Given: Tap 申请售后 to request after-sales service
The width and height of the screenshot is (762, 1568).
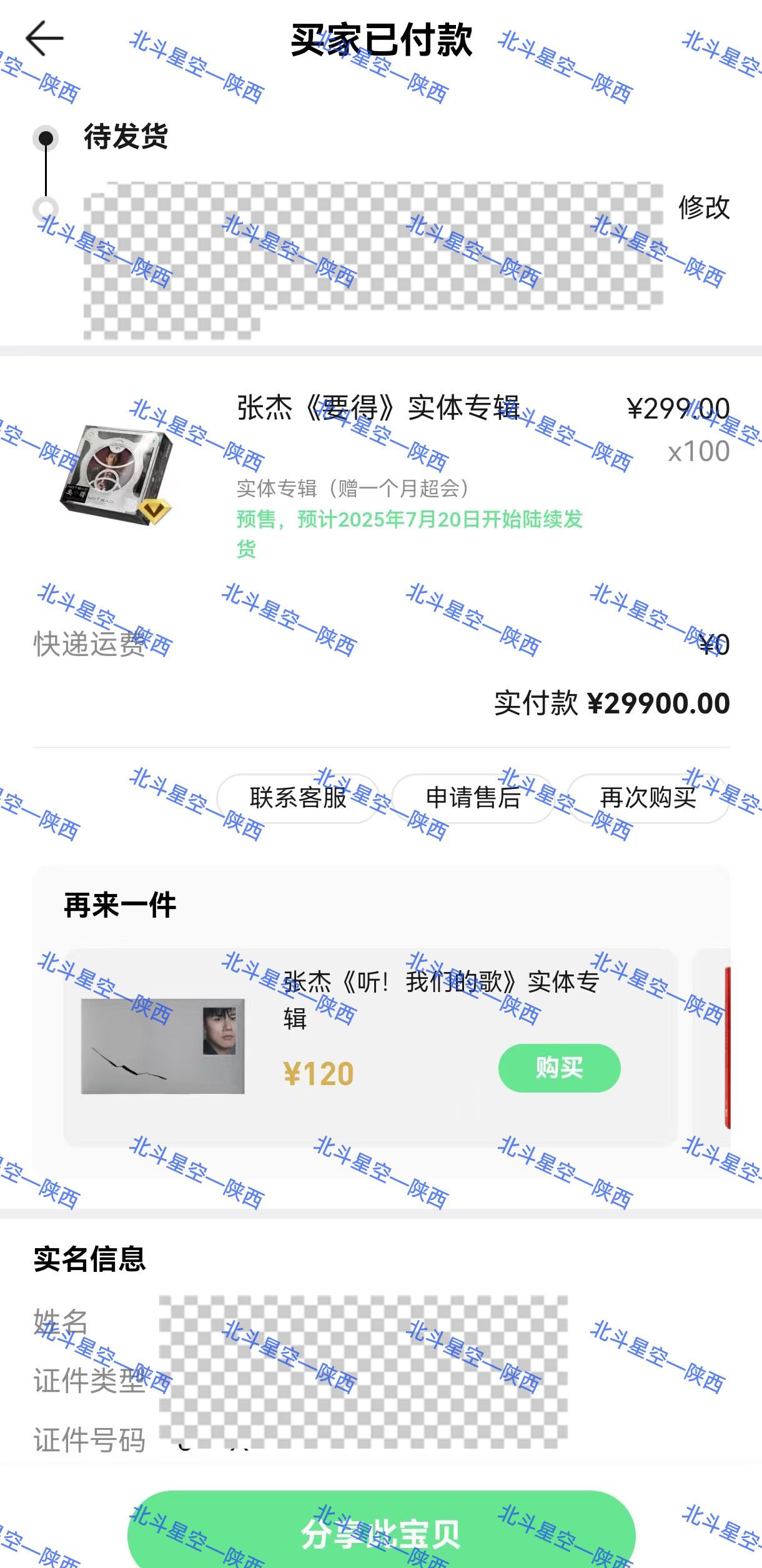Looking at the screenshot, I should pyautogui.click(x=473, y=798).
